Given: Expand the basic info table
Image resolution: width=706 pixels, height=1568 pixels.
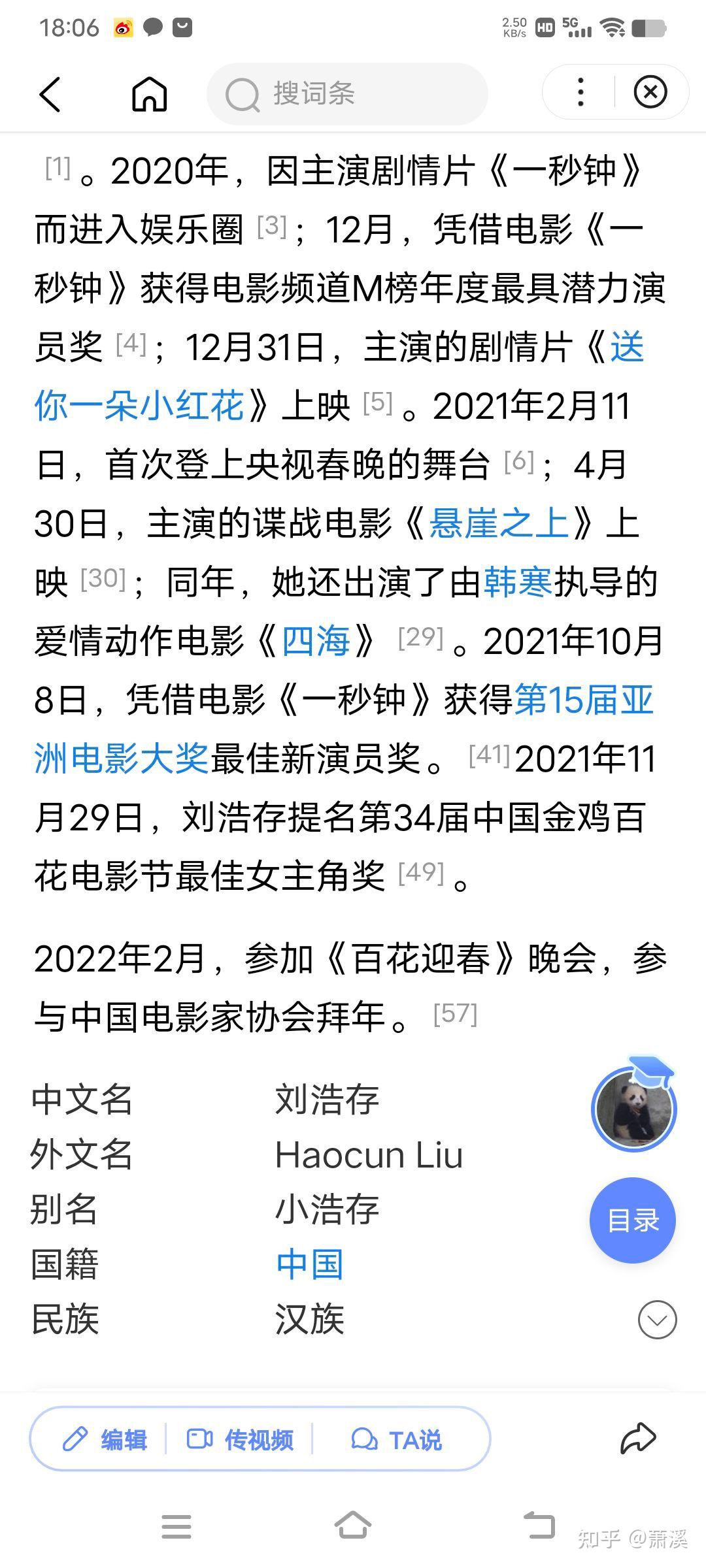Looking at the screenshot, I should (x=657, y=1319).
